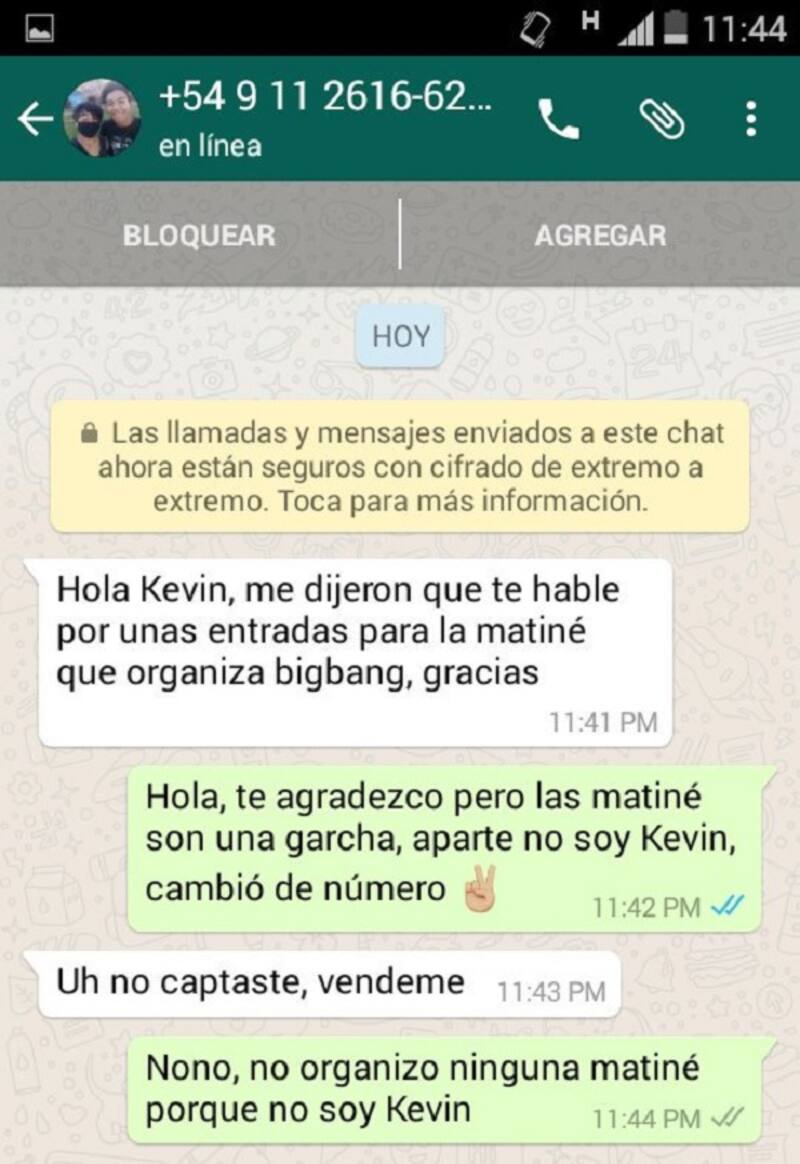Start a voice call with this number
The image size is (800, 1164).
pos(559,120)
